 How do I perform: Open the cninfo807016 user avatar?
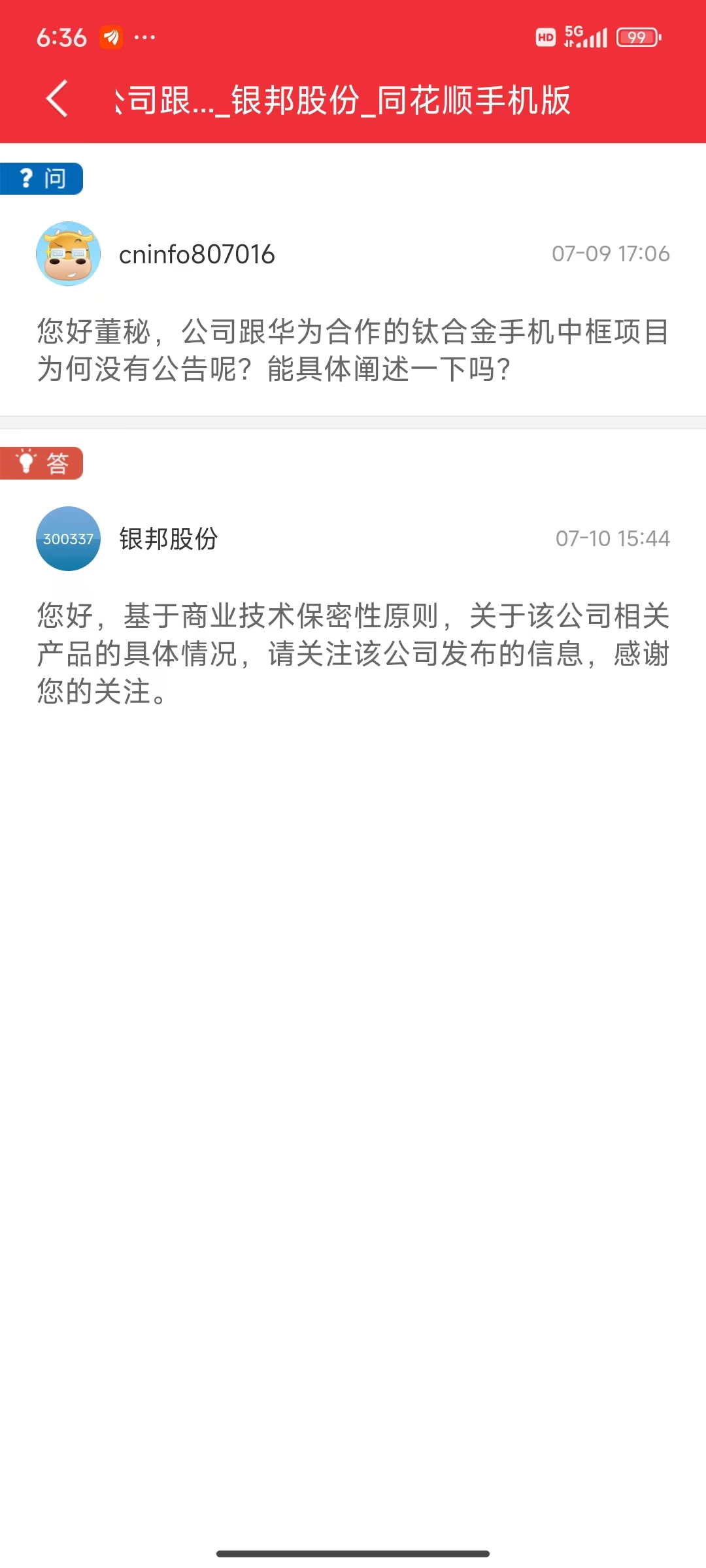(x=68, y=253)
